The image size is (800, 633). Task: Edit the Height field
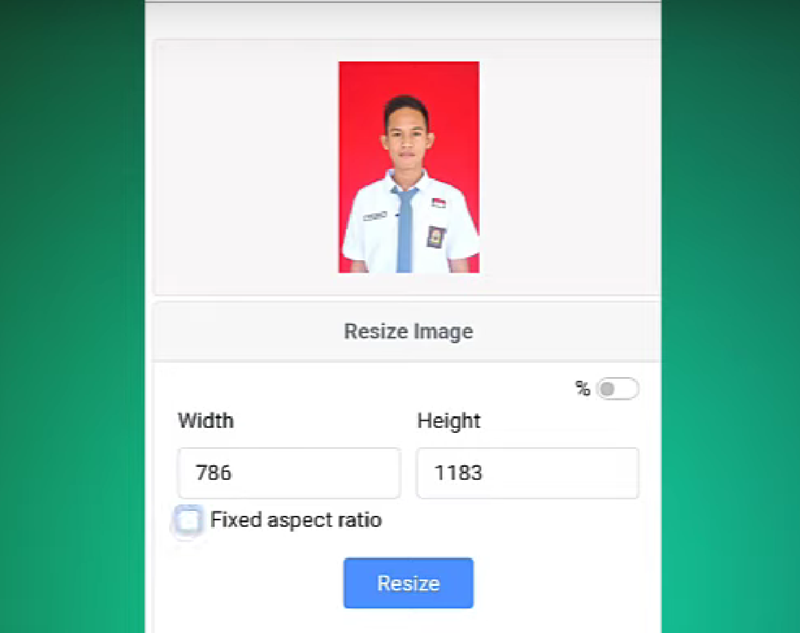527,473
